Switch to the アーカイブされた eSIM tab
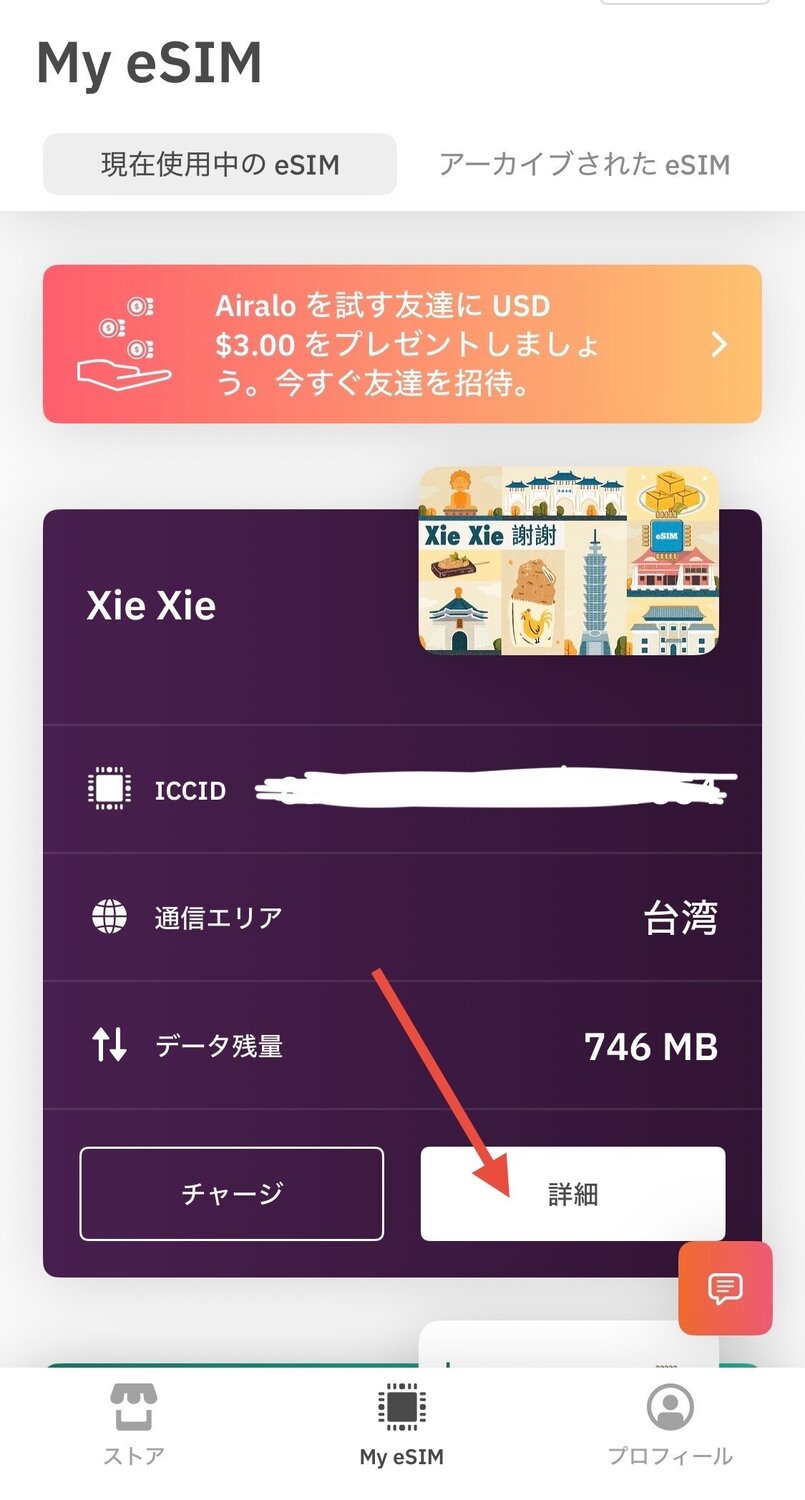Image resolution: width=805 pixels, height=1500 pixels. click(x=588, y=164)
